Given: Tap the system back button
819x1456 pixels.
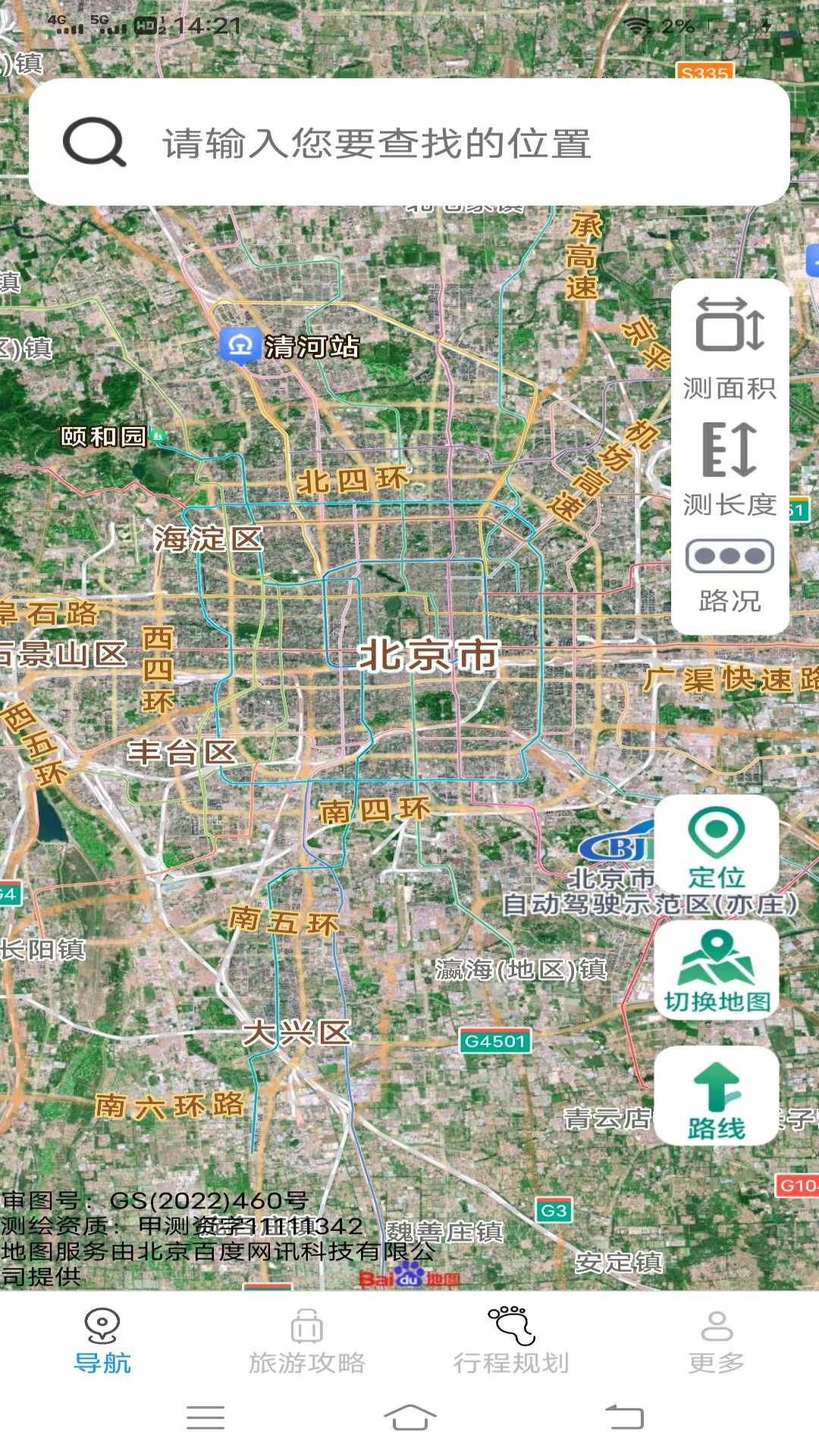Looking at the screenshot, I should point(624,1417).
